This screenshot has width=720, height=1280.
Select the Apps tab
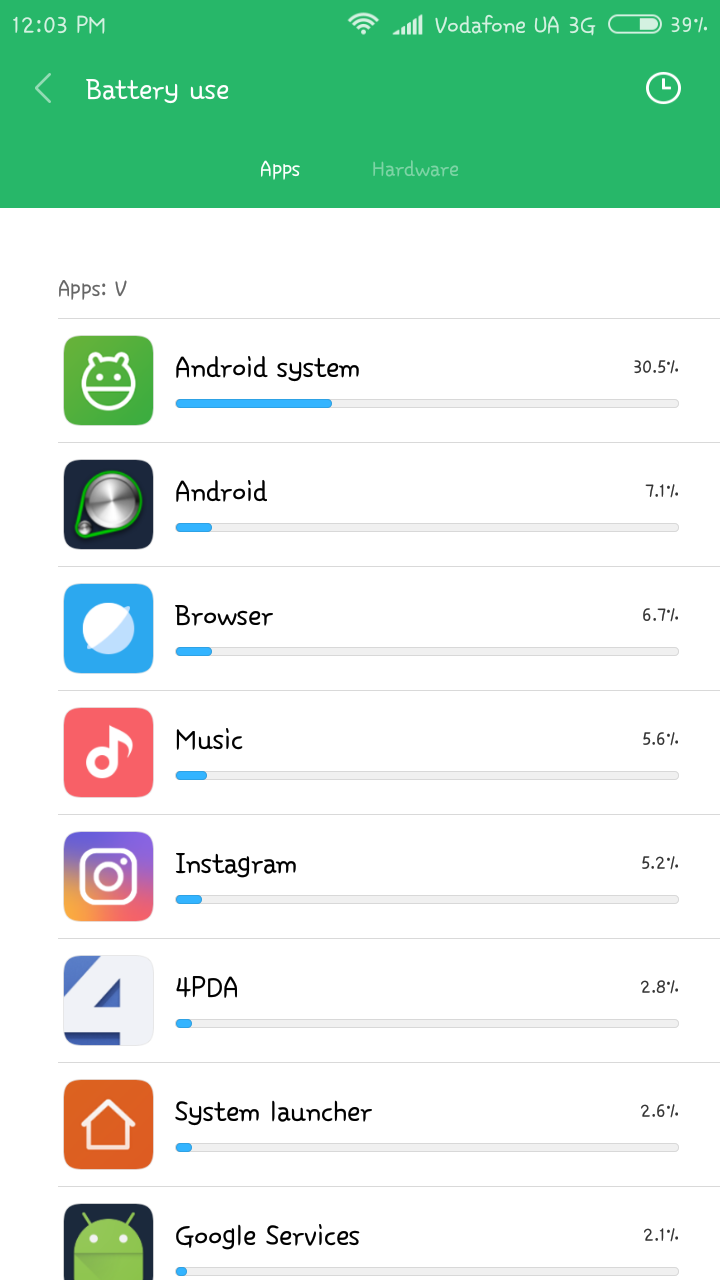[x=280, y=169]
